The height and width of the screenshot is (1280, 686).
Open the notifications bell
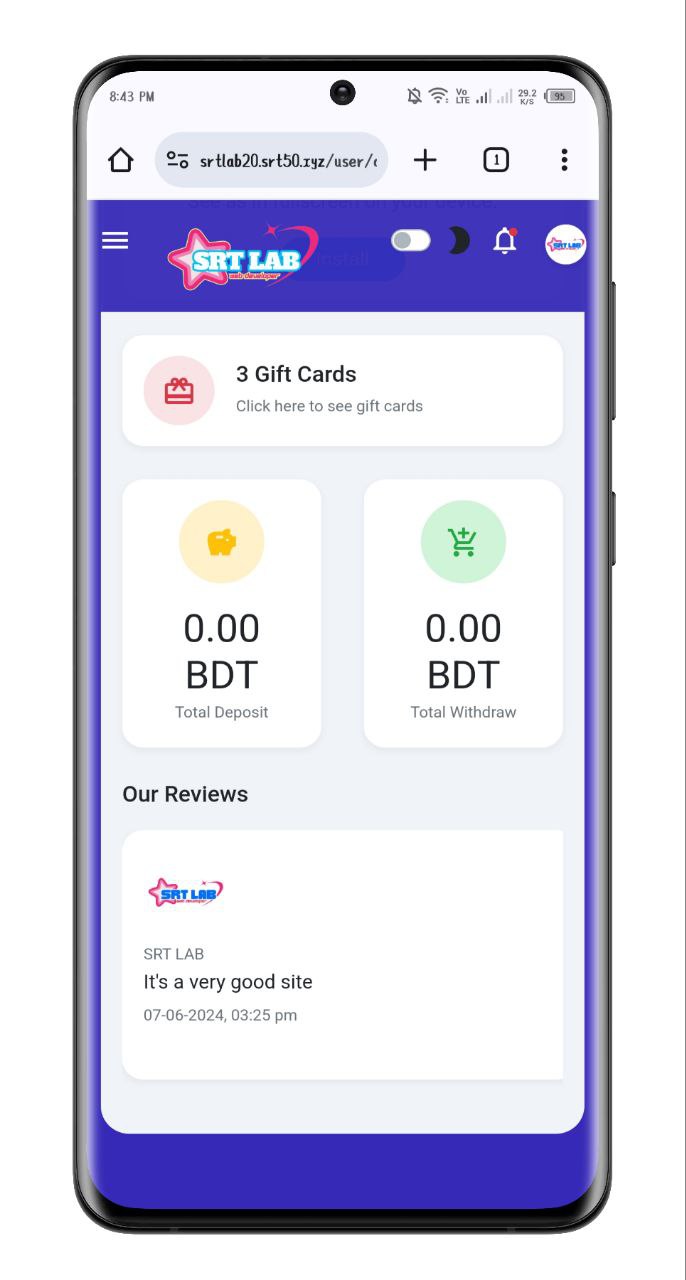(x=505, y=241)
